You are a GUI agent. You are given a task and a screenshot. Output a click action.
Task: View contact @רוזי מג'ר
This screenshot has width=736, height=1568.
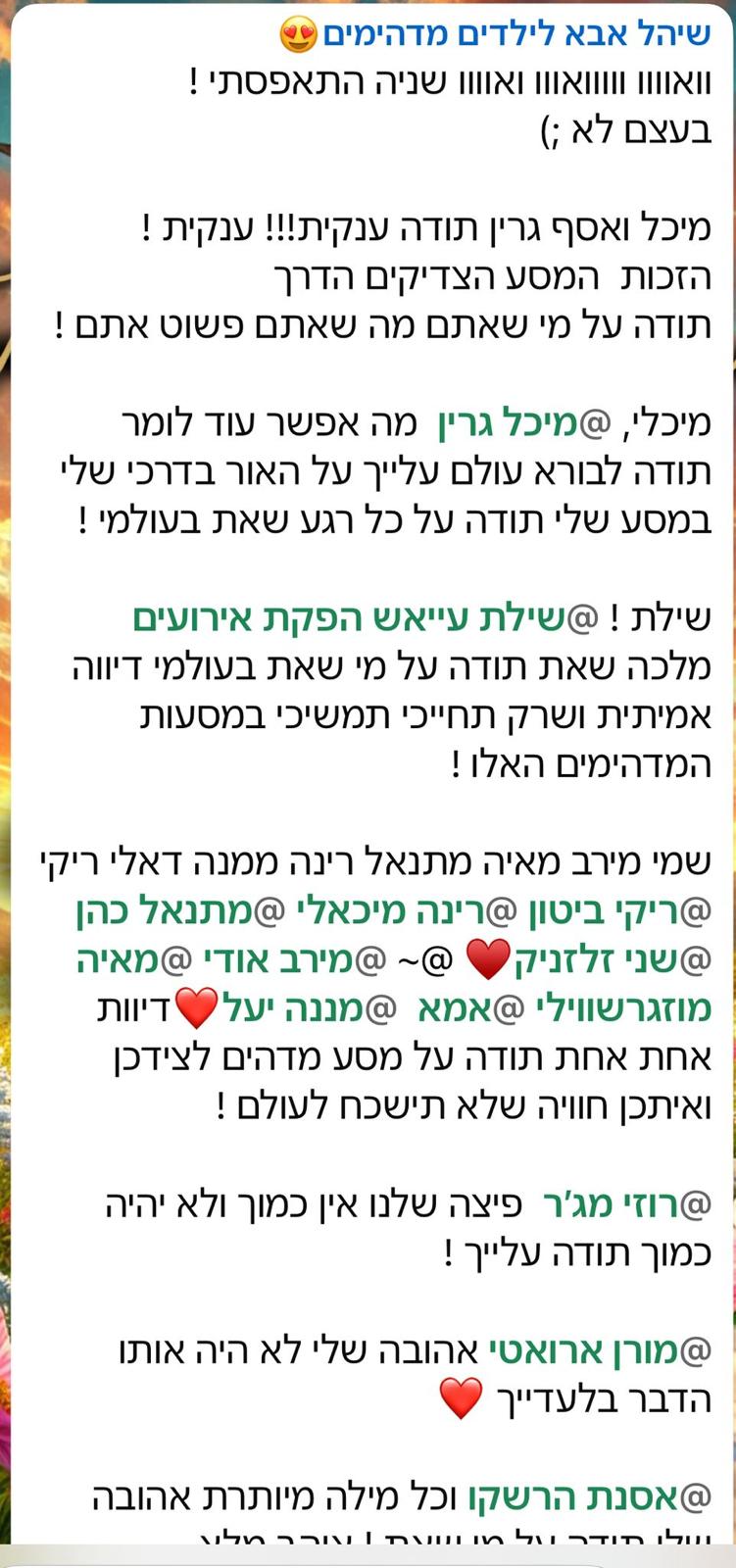(625, 1204)
